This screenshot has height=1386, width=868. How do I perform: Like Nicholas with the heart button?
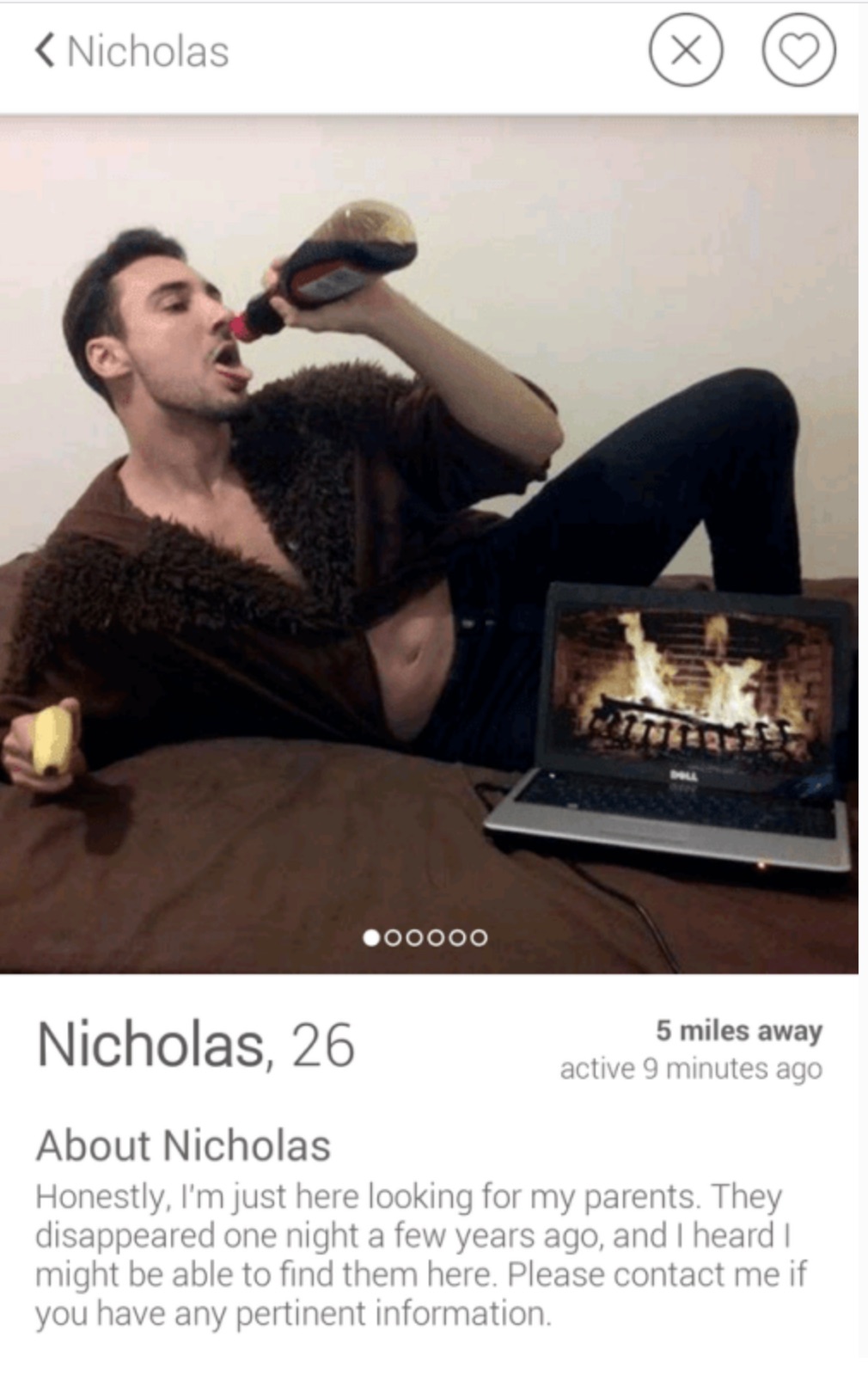pyautogui.click(x=798, y=52)
